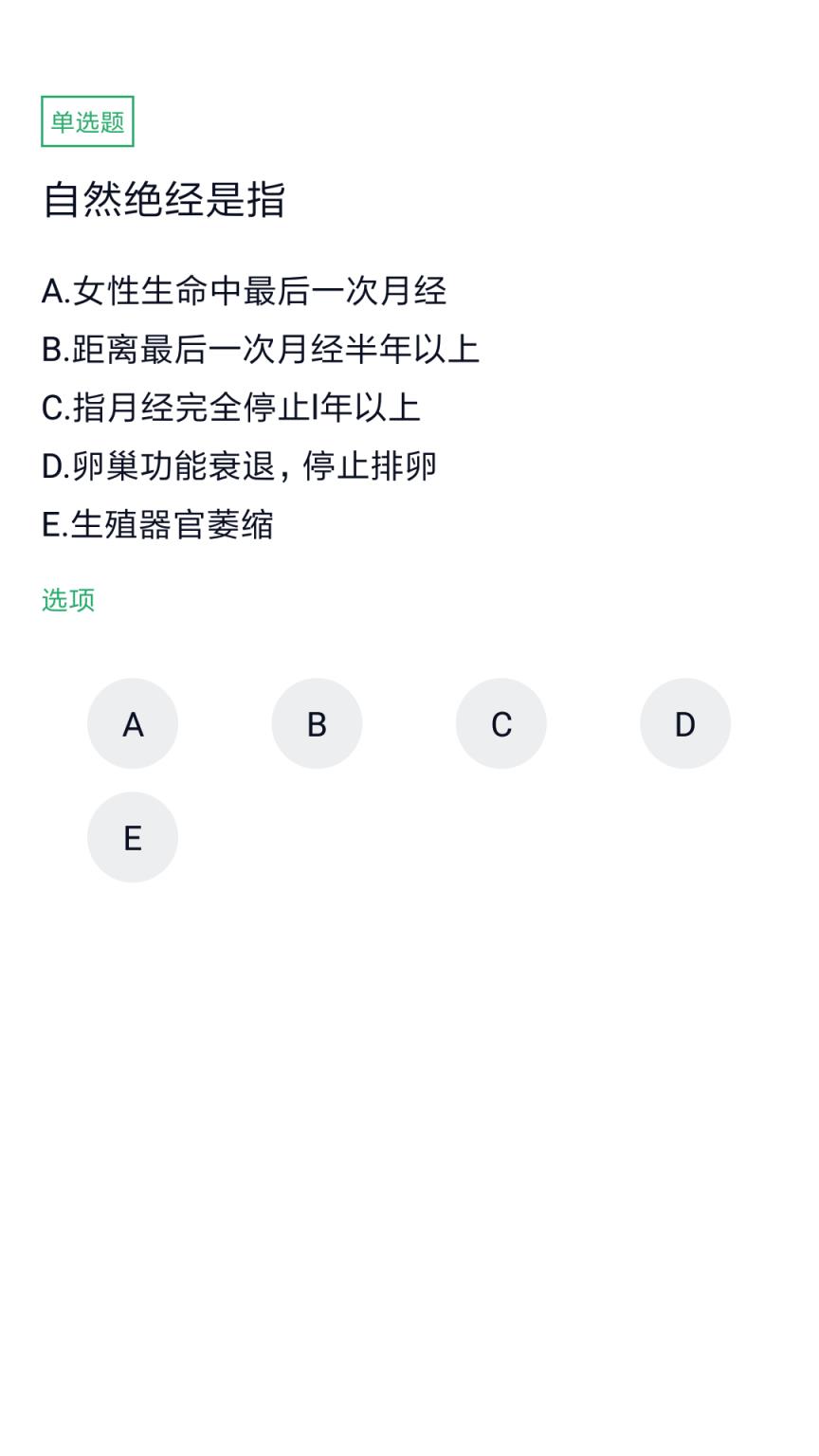Click option text A about 最后一次月经
Image resolution: width=819 pixels, height=1456 pixels.
pyautogui.click(x=245, y=292)
